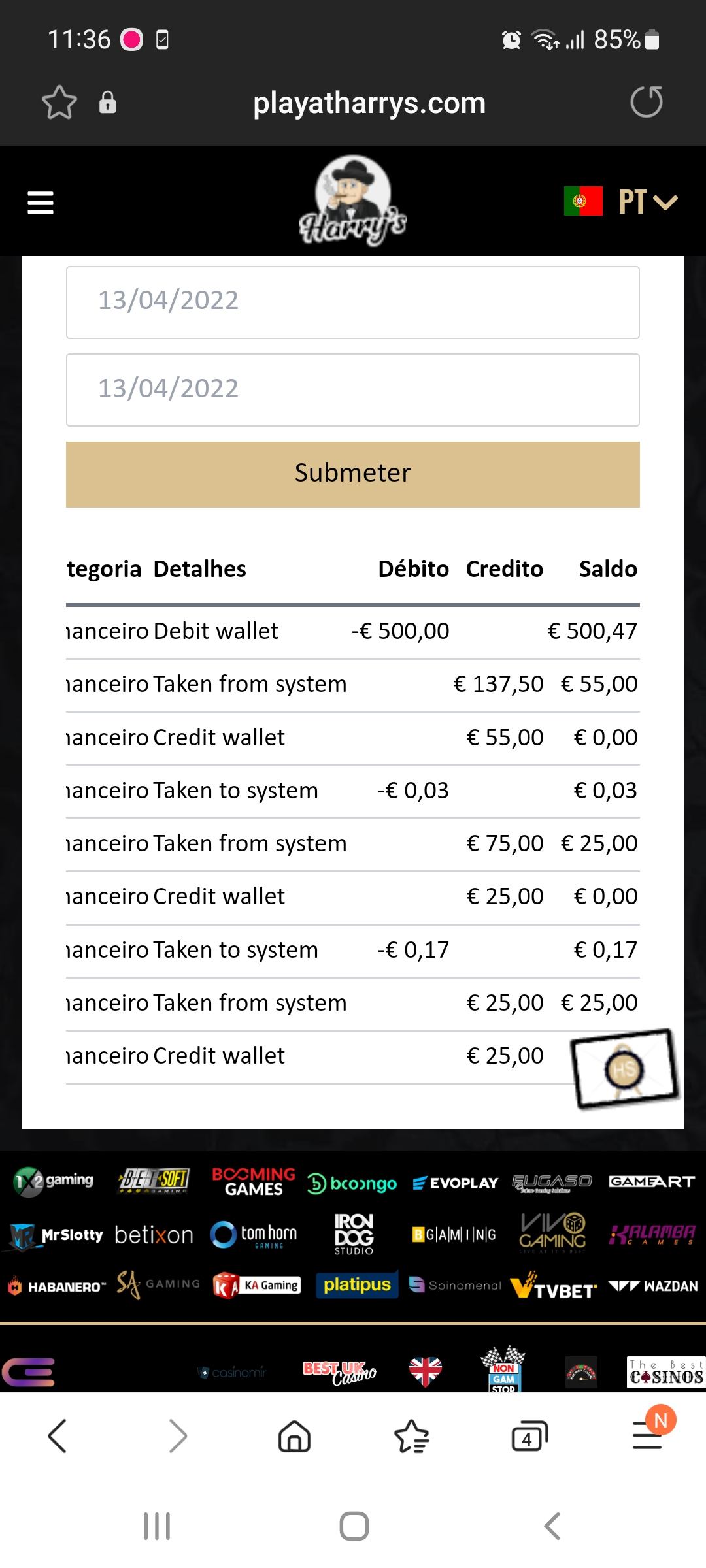Screen dimensions: 706x1568
Task: View the open tabs
Action: [x=529, y=1436]
